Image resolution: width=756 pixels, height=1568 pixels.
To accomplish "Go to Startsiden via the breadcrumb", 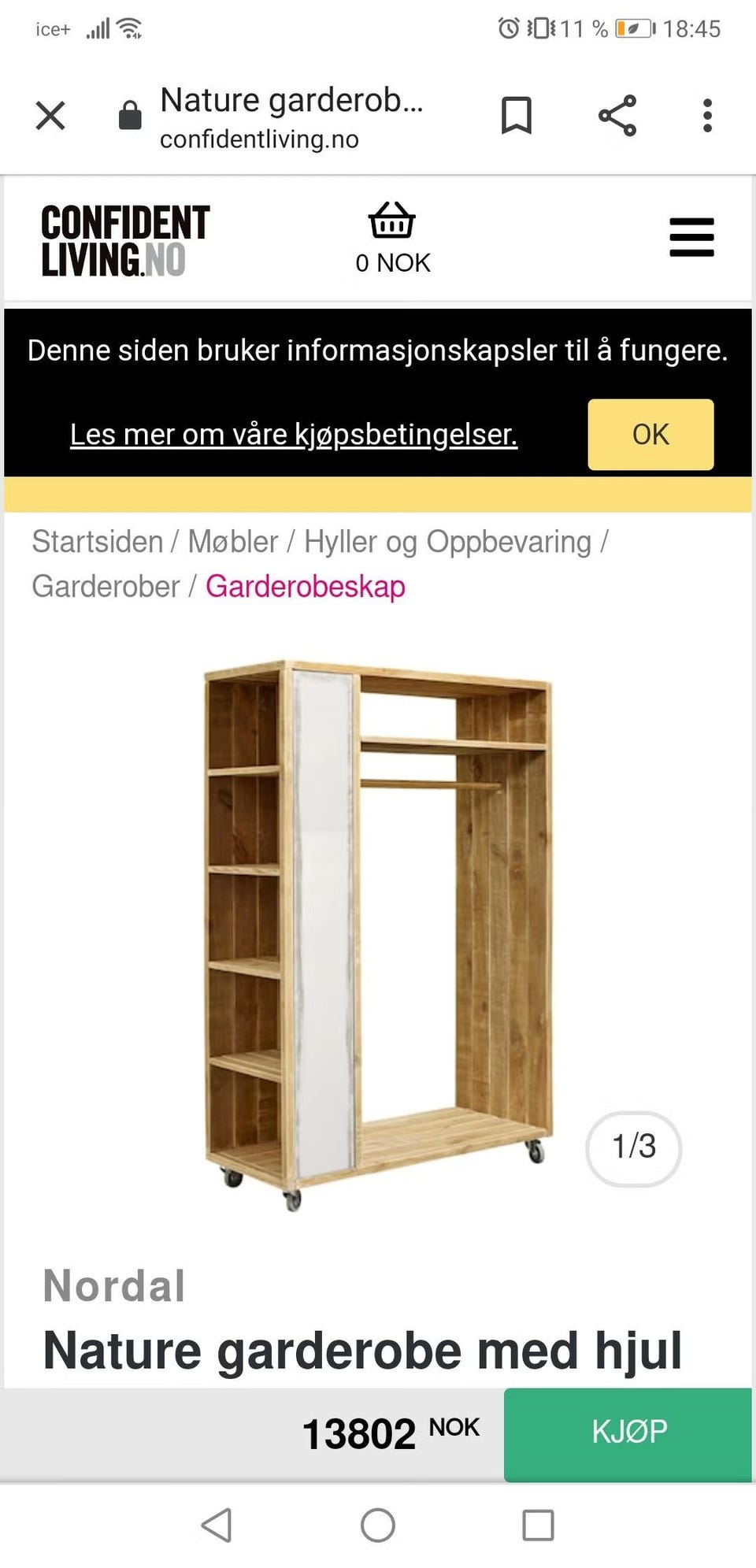I will 96,542.
